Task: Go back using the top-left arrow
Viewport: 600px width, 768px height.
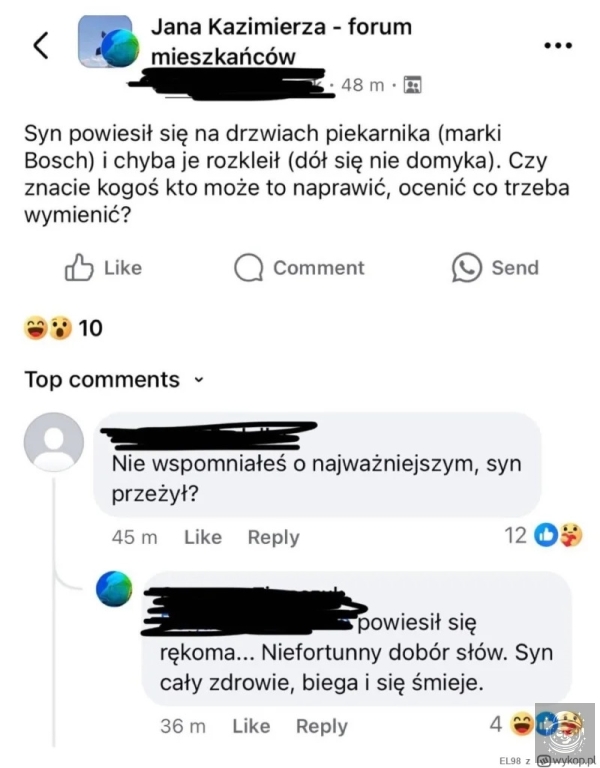Action: click(41, 45)
